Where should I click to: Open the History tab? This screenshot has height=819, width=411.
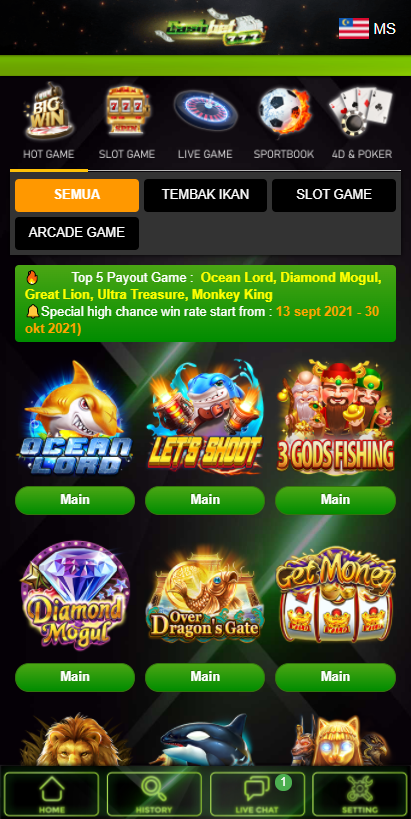154,795
